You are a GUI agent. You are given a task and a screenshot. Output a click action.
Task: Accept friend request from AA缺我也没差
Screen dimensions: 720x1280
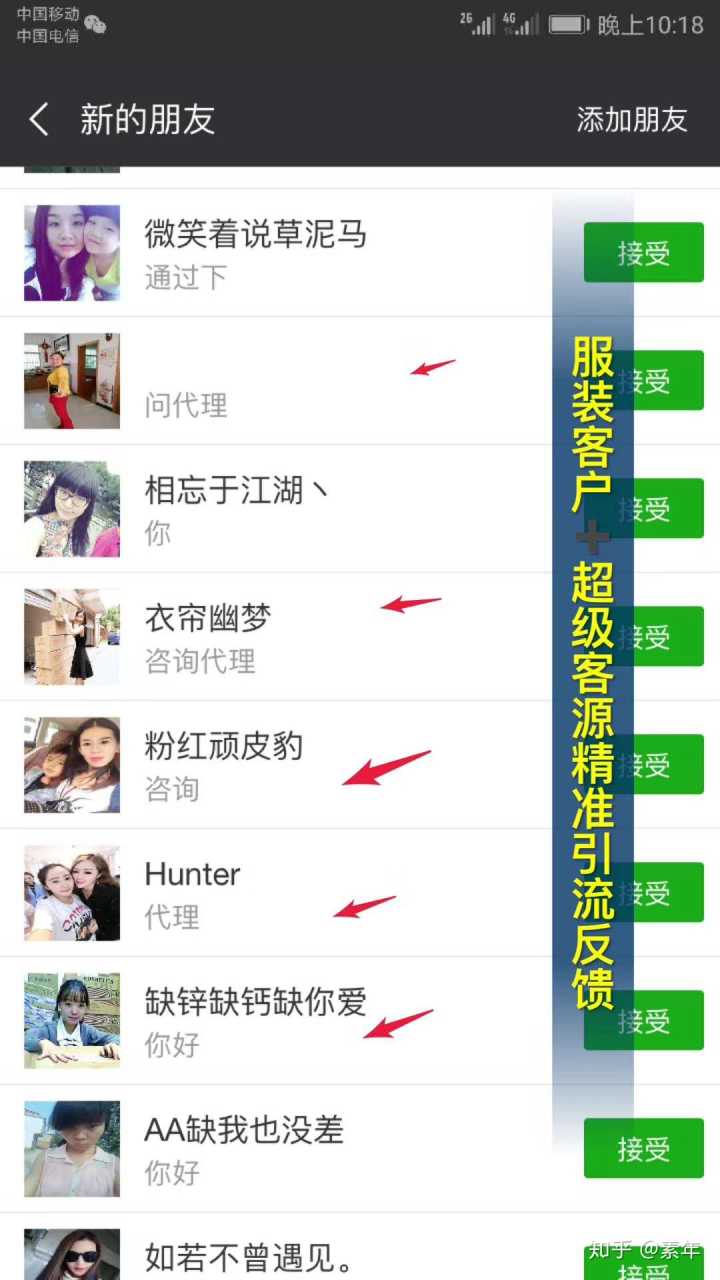[x=644, y=1149]
